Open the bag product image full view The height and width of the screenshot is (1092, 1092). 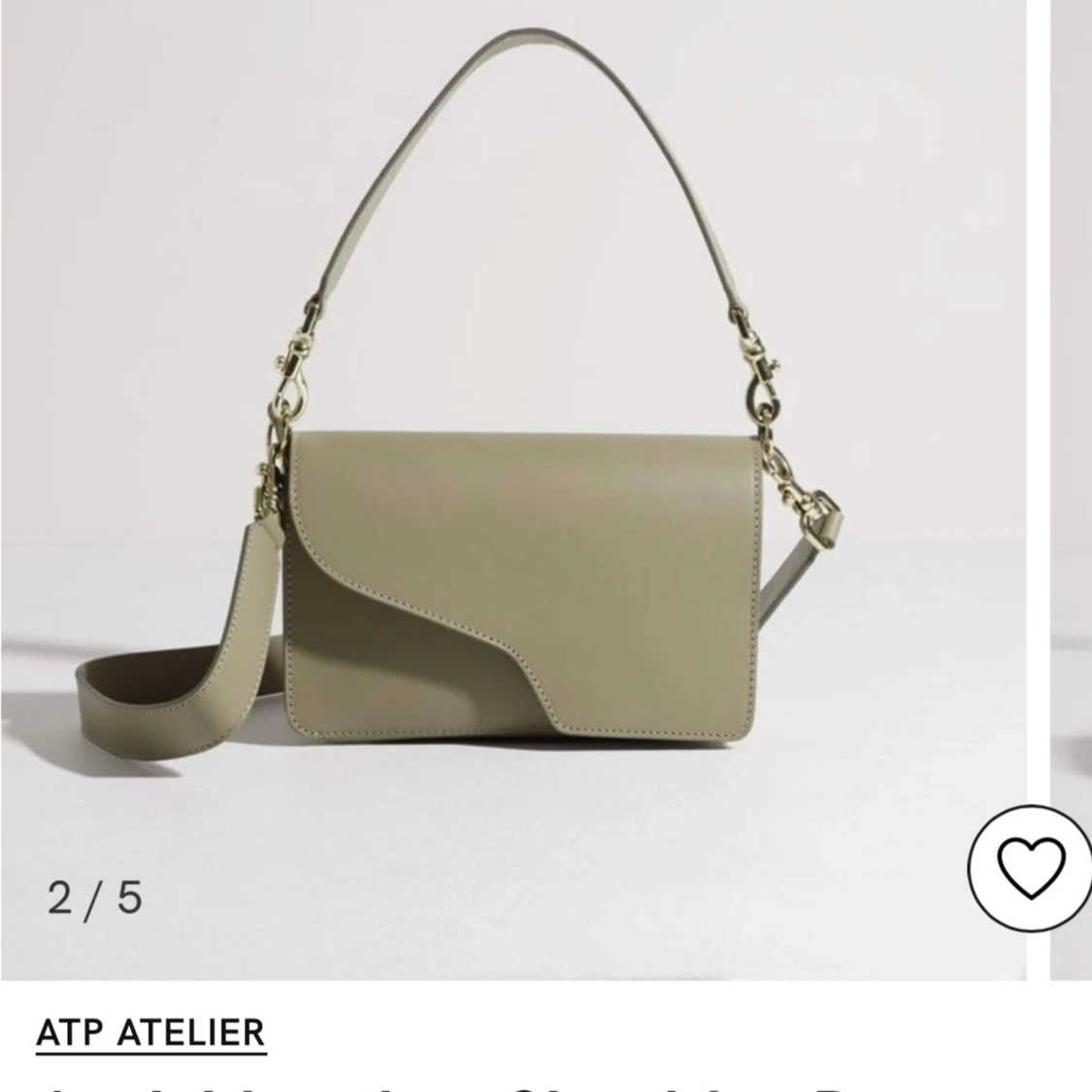514,485
